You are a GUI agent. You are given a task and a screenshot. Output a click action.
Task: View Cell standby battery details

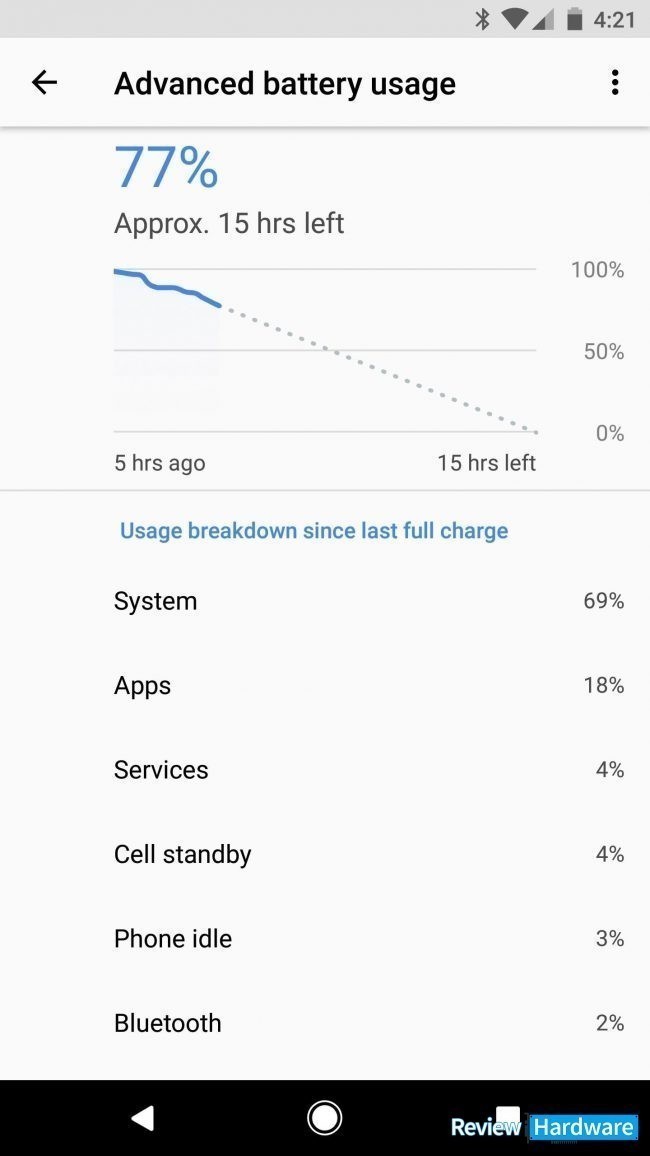(x=325, y=854)
